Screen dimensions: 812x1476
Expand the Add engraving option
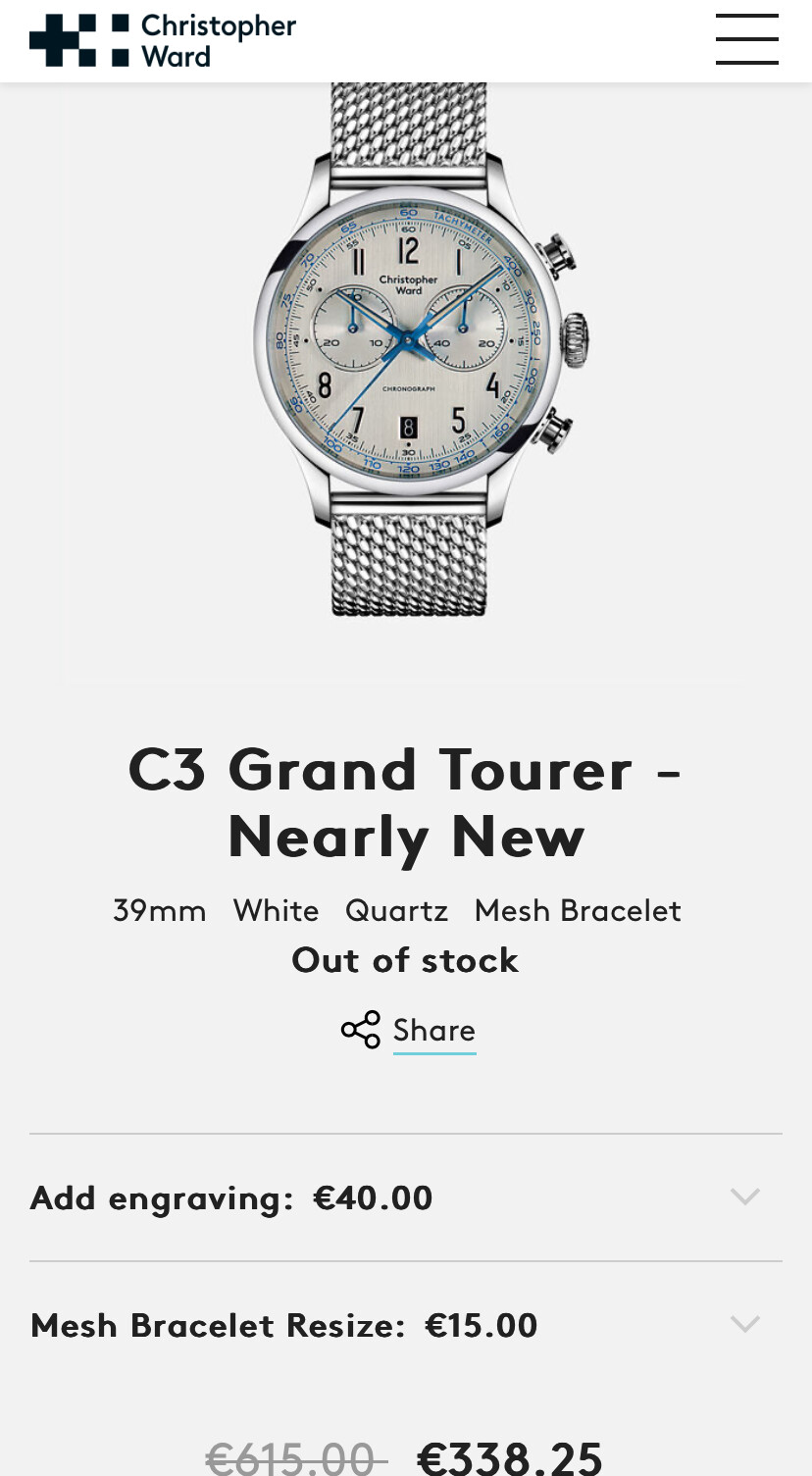[406, 1197]
